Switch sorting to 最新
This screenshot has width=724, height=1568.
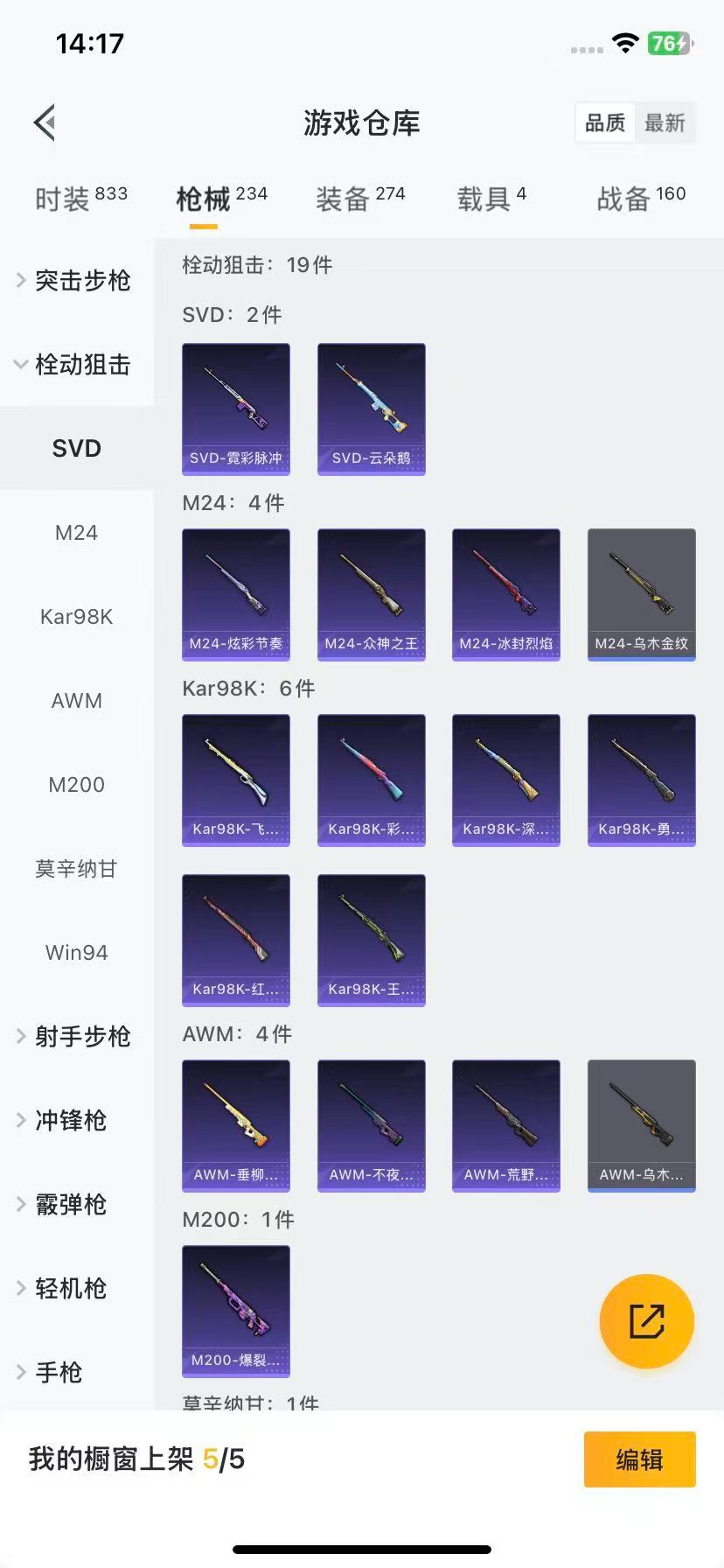point(665,122)
